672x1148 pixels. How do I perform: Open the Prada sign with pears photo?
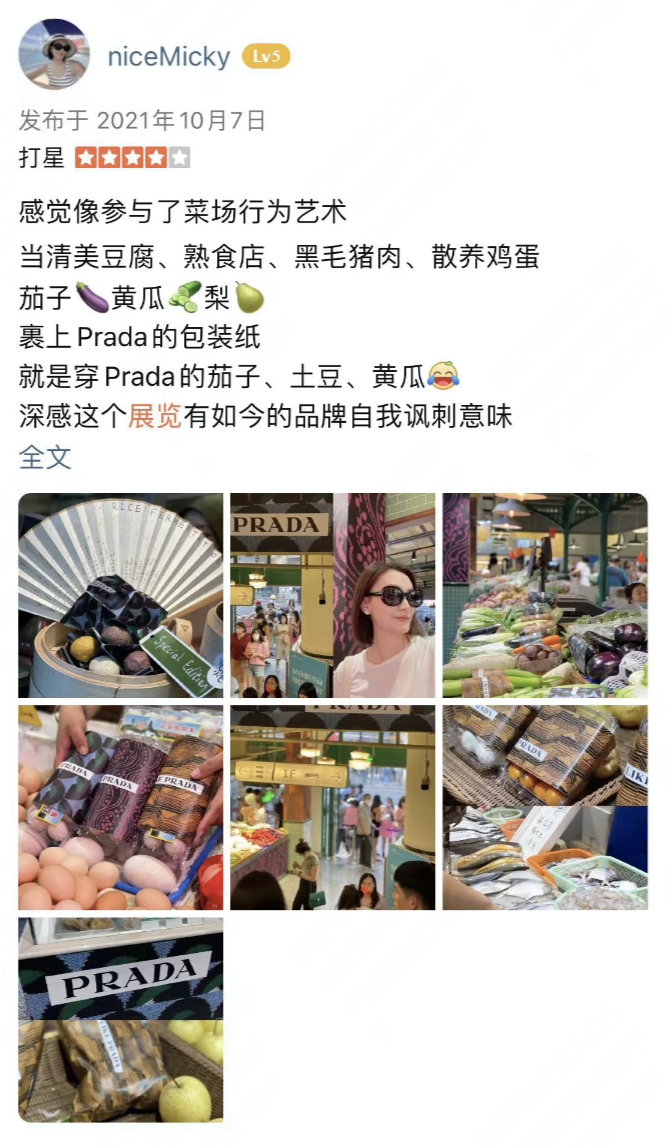click(120, 1020)
